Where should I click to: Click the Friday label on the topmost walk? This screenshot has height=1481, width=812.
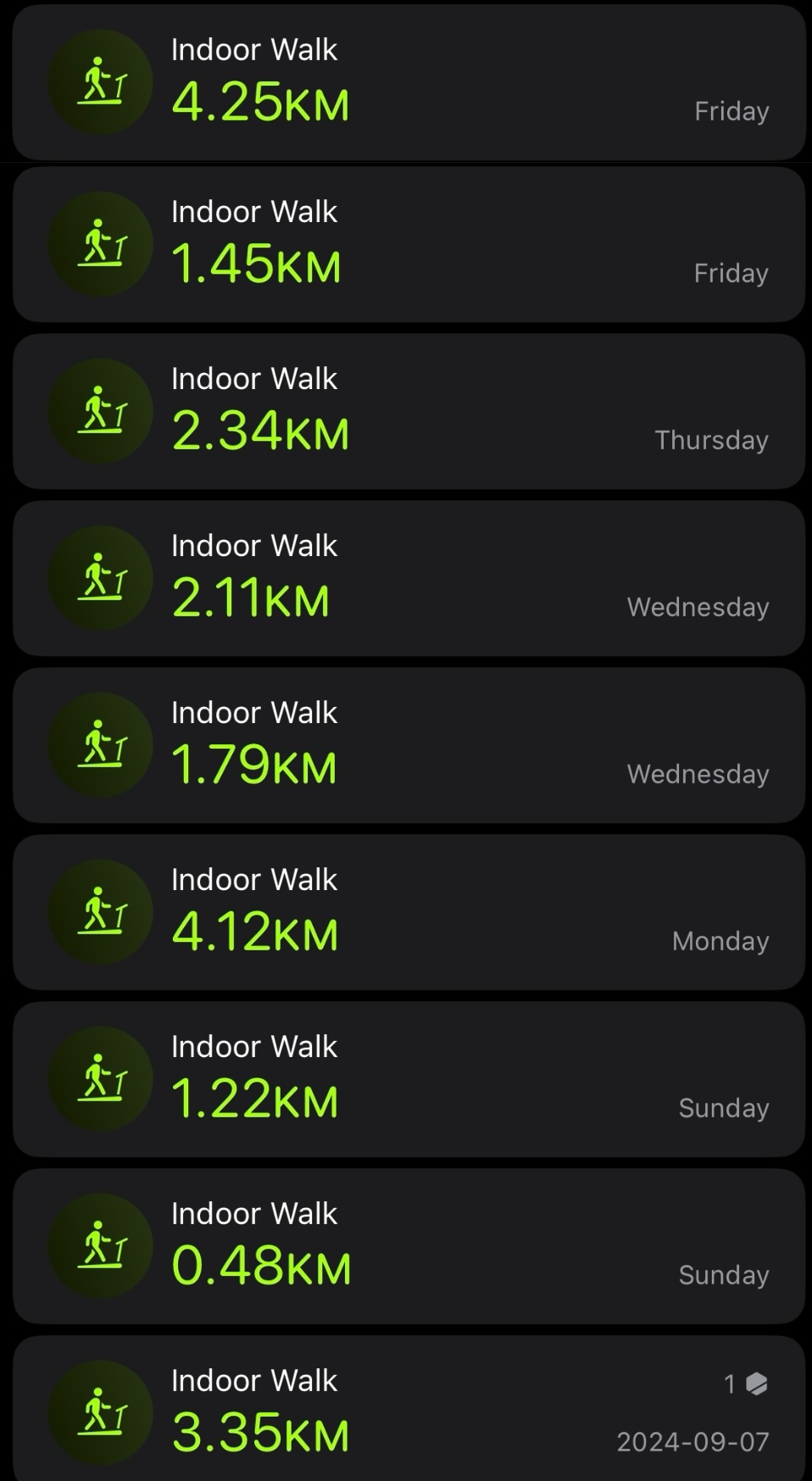731,110
